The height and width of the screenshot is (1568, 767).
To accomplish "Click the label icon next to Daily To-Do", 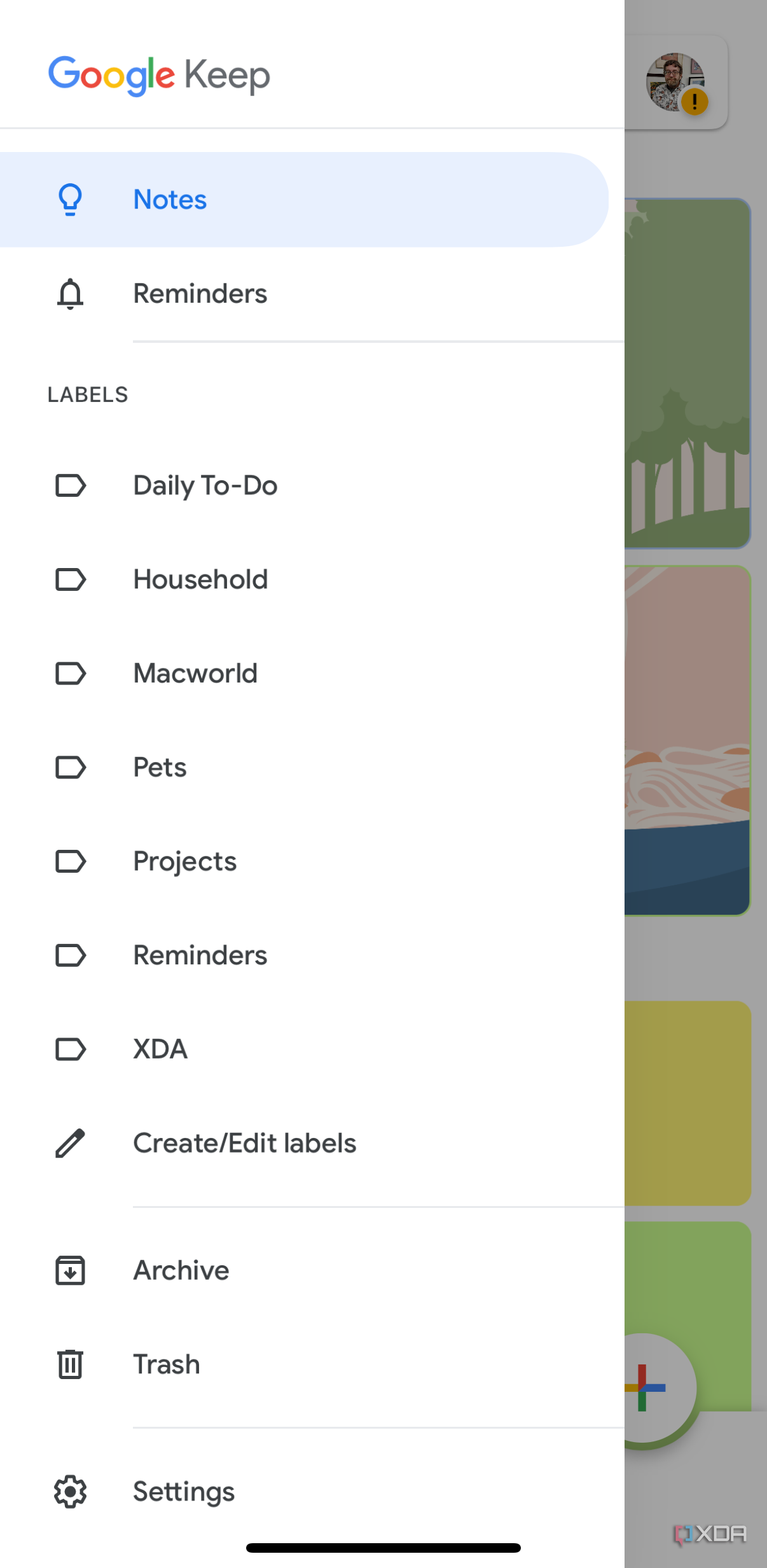I will coord(70,486).
